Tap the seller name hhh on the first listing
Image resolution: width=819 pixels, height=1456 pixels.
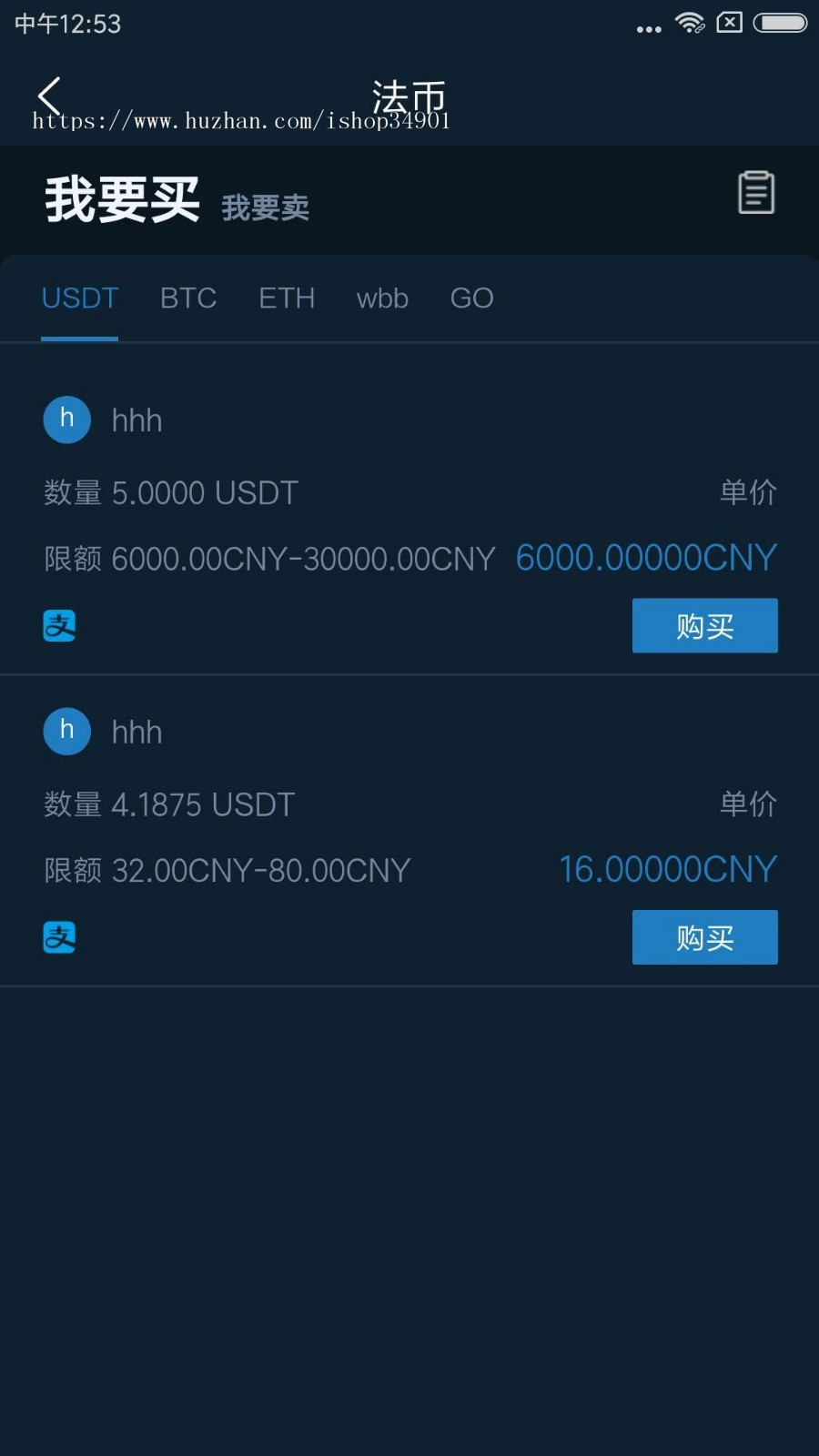(136, 420)
